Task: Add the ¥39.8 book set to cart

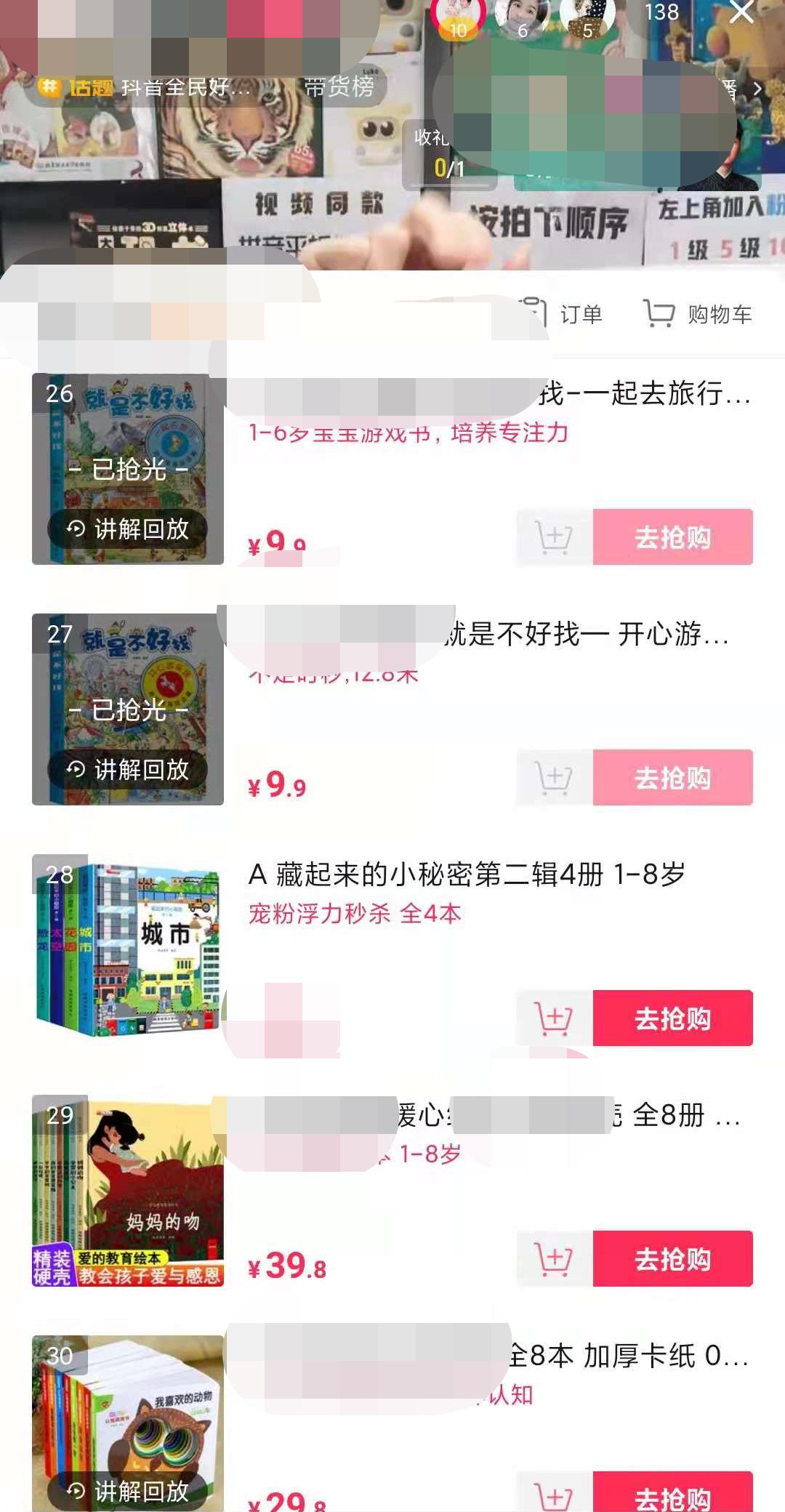Action: pyautogui.click(x=554, y=1259)
